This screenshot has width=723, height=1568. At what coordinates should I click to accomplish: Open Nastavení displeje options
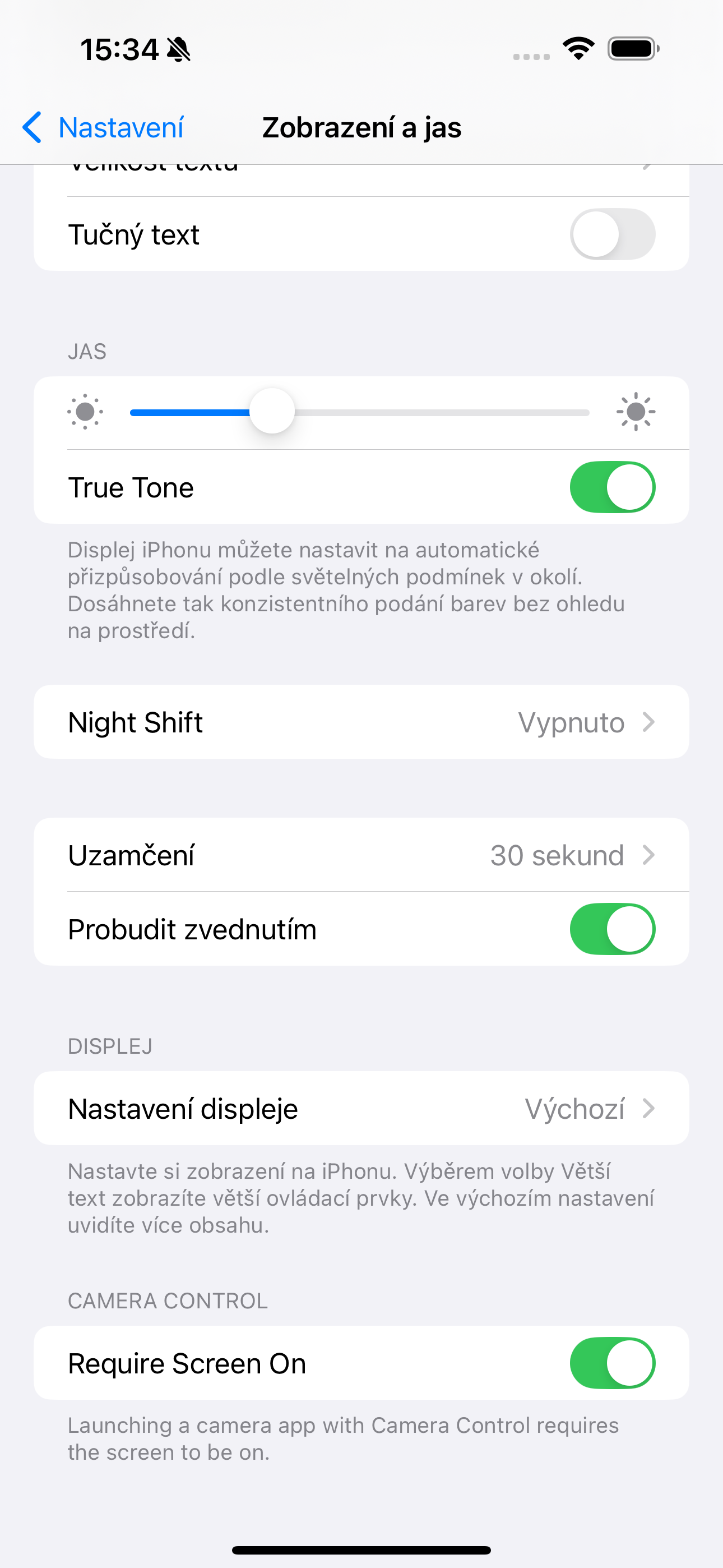tap(361, 1108)
